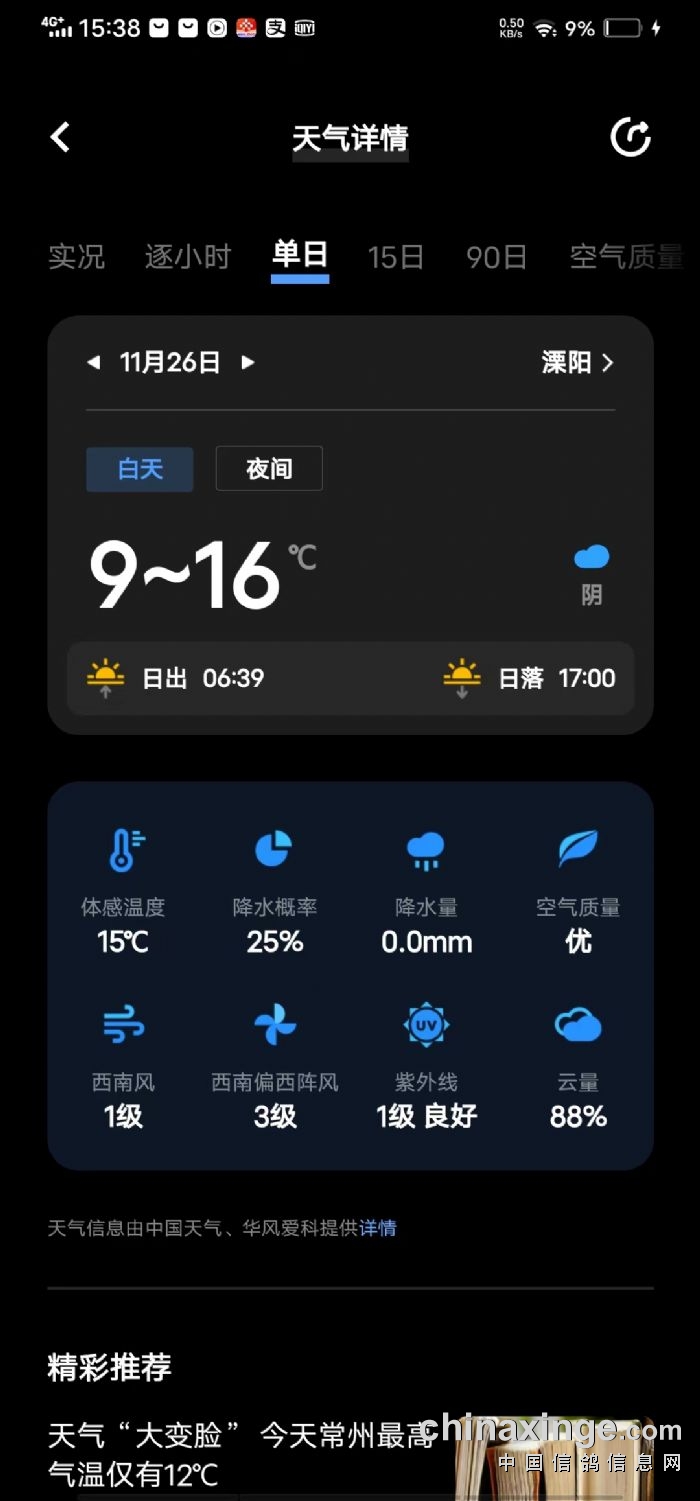Open the 15日 forecast tab

(x=396, y=257)
